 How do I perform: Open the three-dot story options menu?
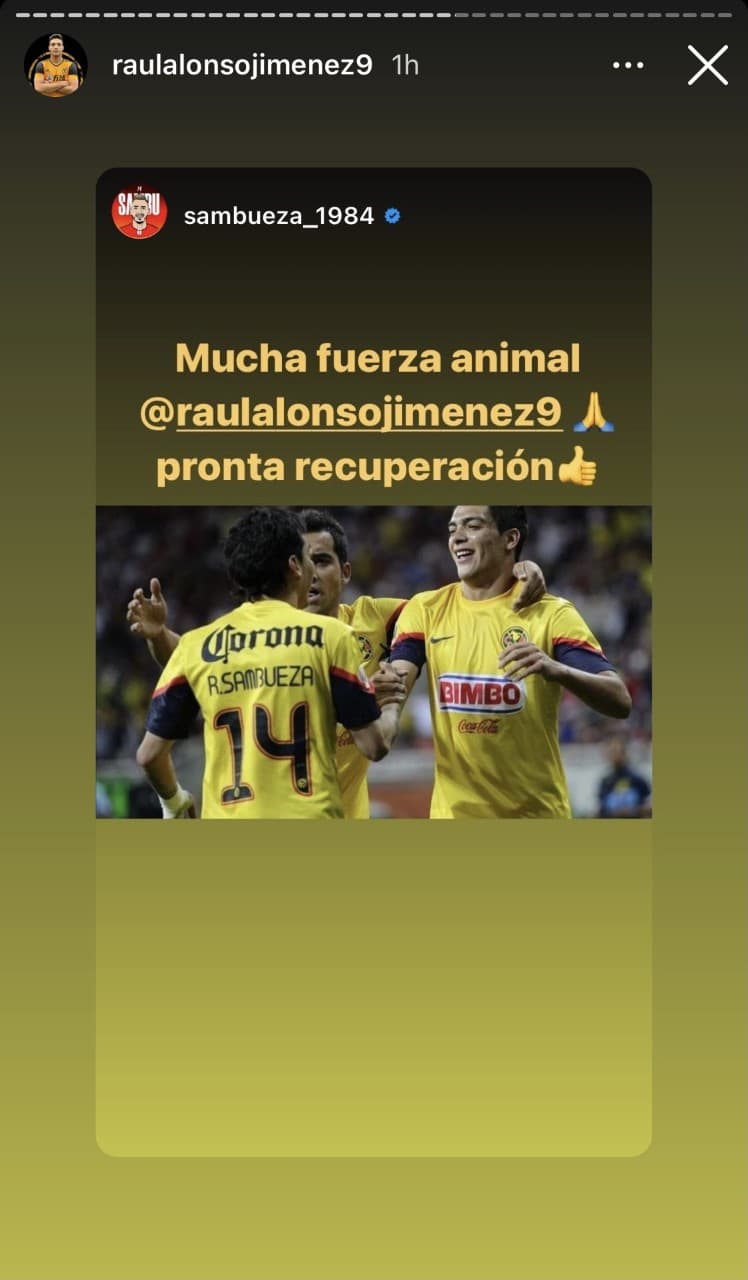629,64
